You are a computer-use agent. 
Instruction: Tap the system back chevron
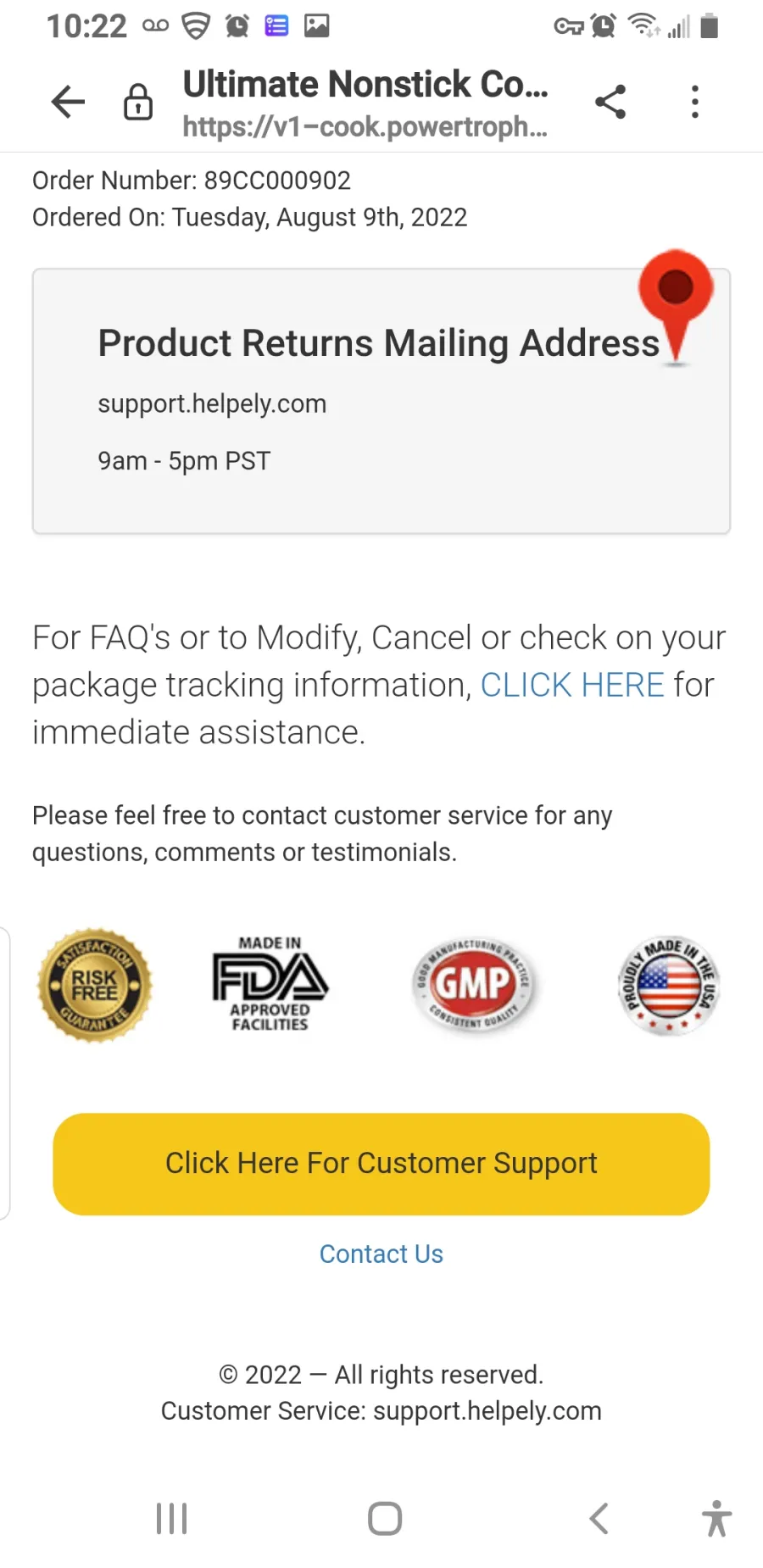point(599,1518)
